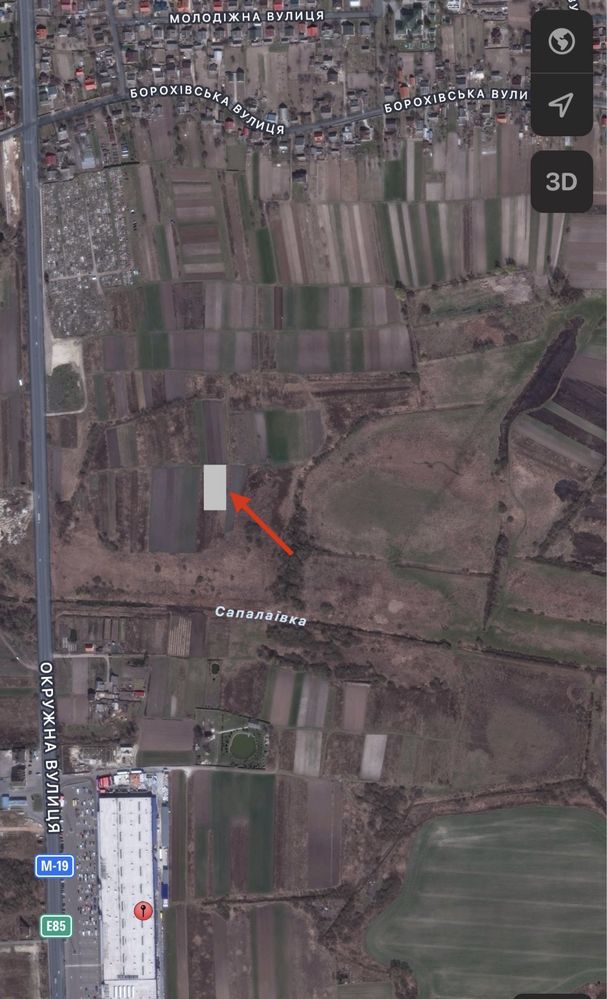The width and height of the screenshot is (607, 999).
Task: Select the red dropped pin marker
Action: coord(143,910)
